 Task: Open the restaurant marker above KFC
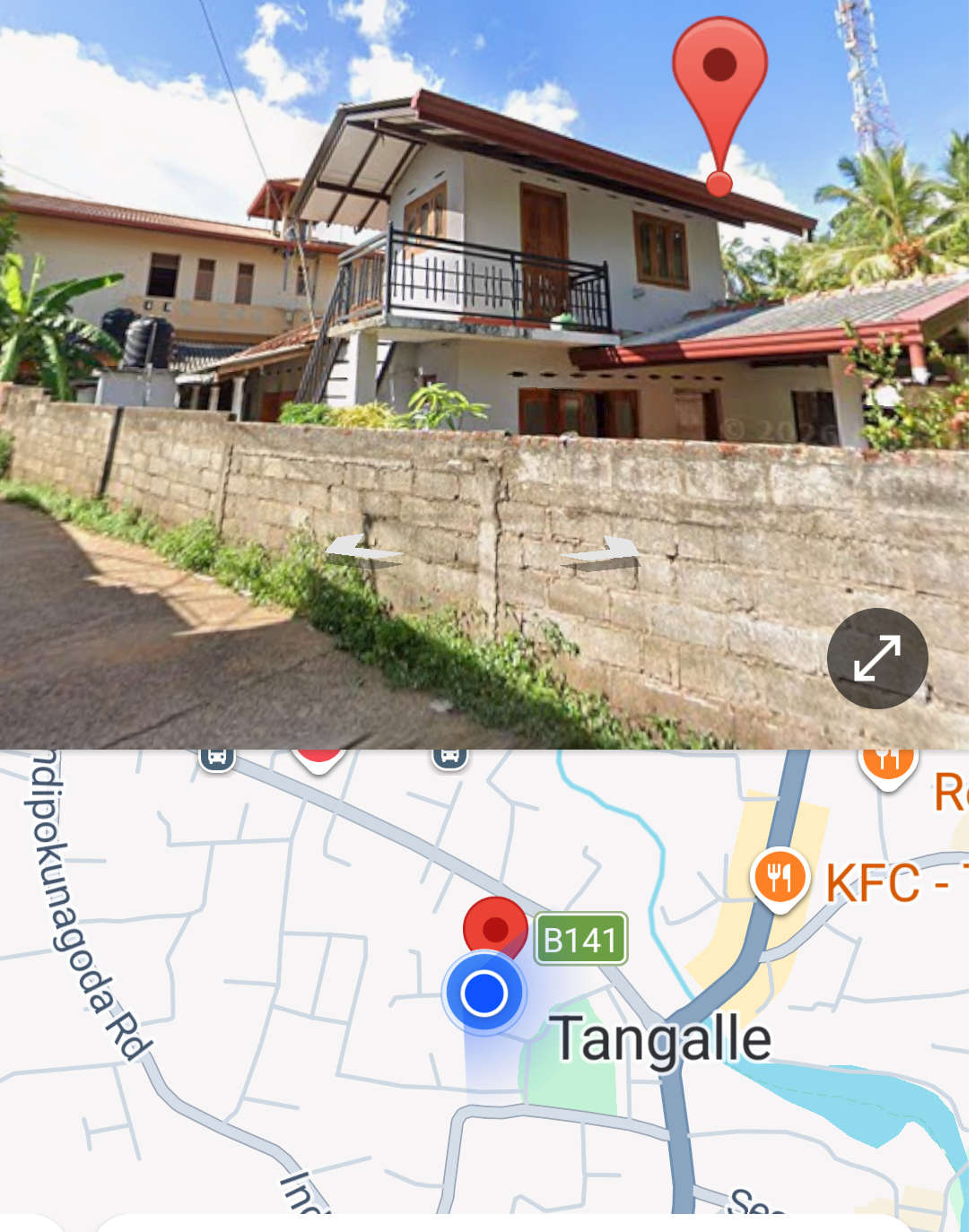click(887, 762)
